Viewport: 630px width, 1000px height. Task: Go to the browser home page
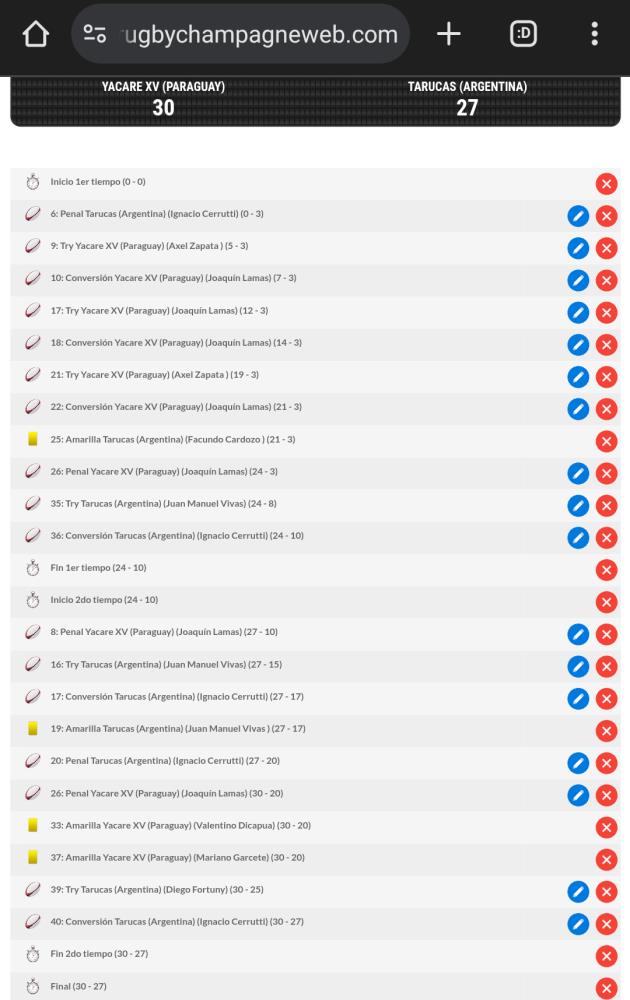(x=35, y=34)
